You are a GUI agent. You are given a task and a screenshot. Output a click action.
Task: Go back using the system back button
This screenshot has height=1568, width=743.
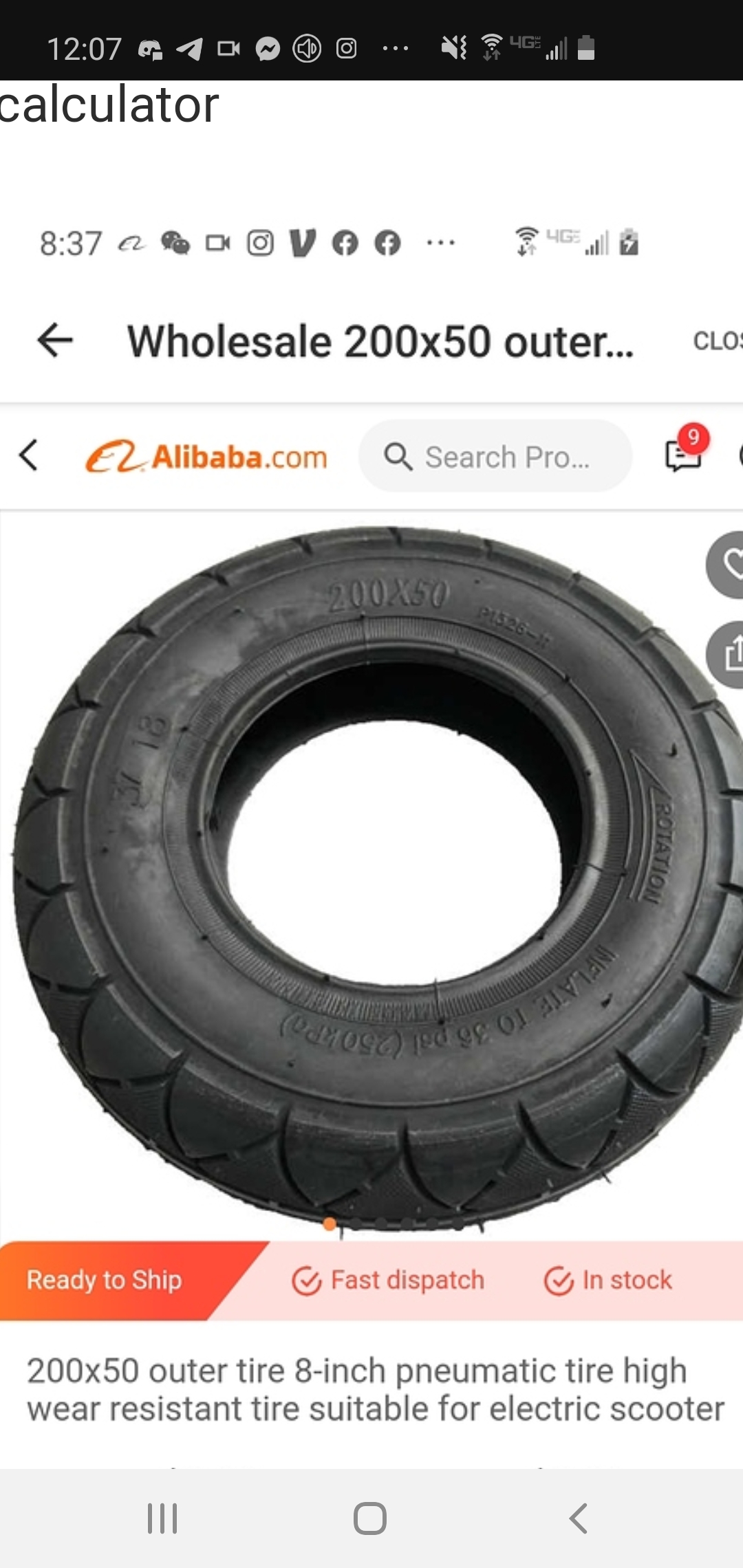point(578,1518)
